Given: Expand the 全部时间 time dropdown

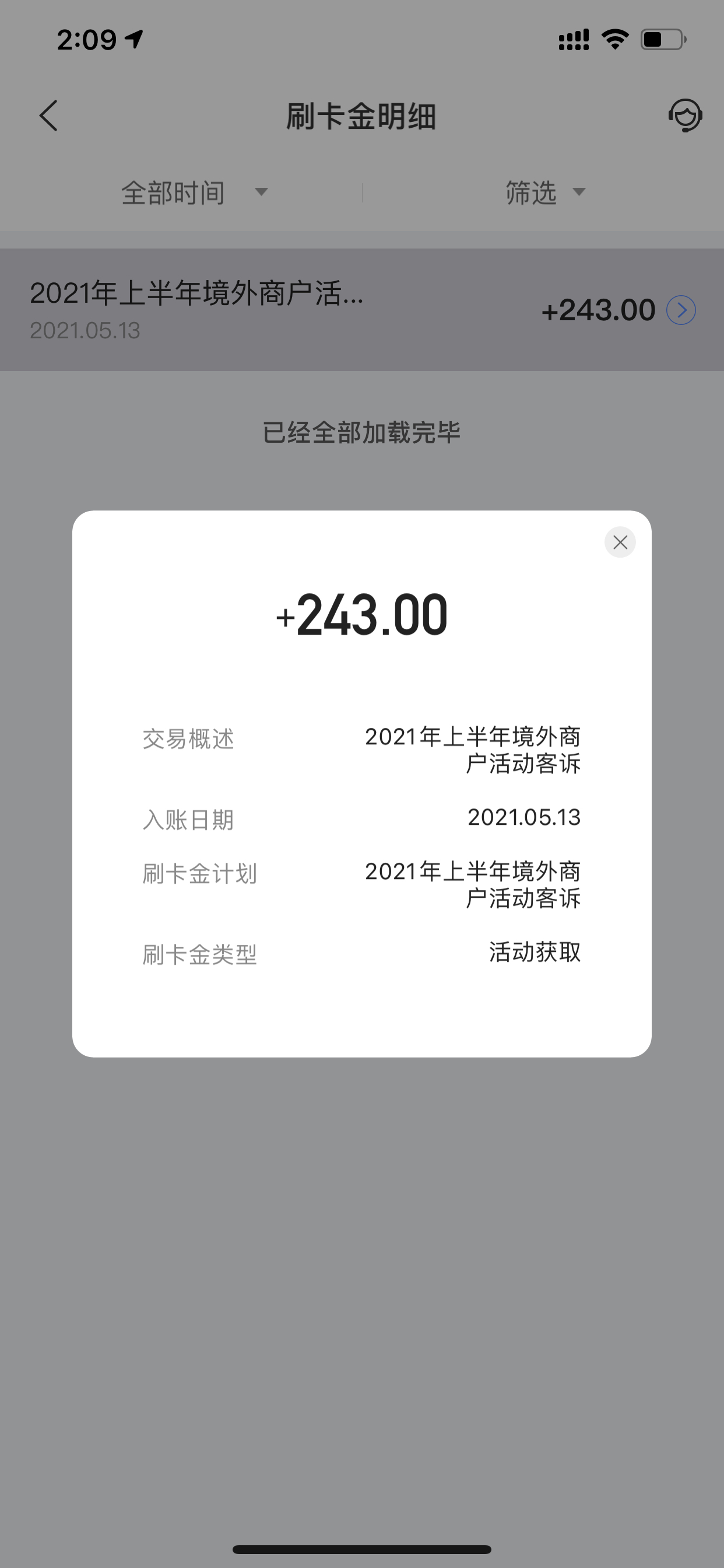Looking at the screenshot, I should point(194,192).
